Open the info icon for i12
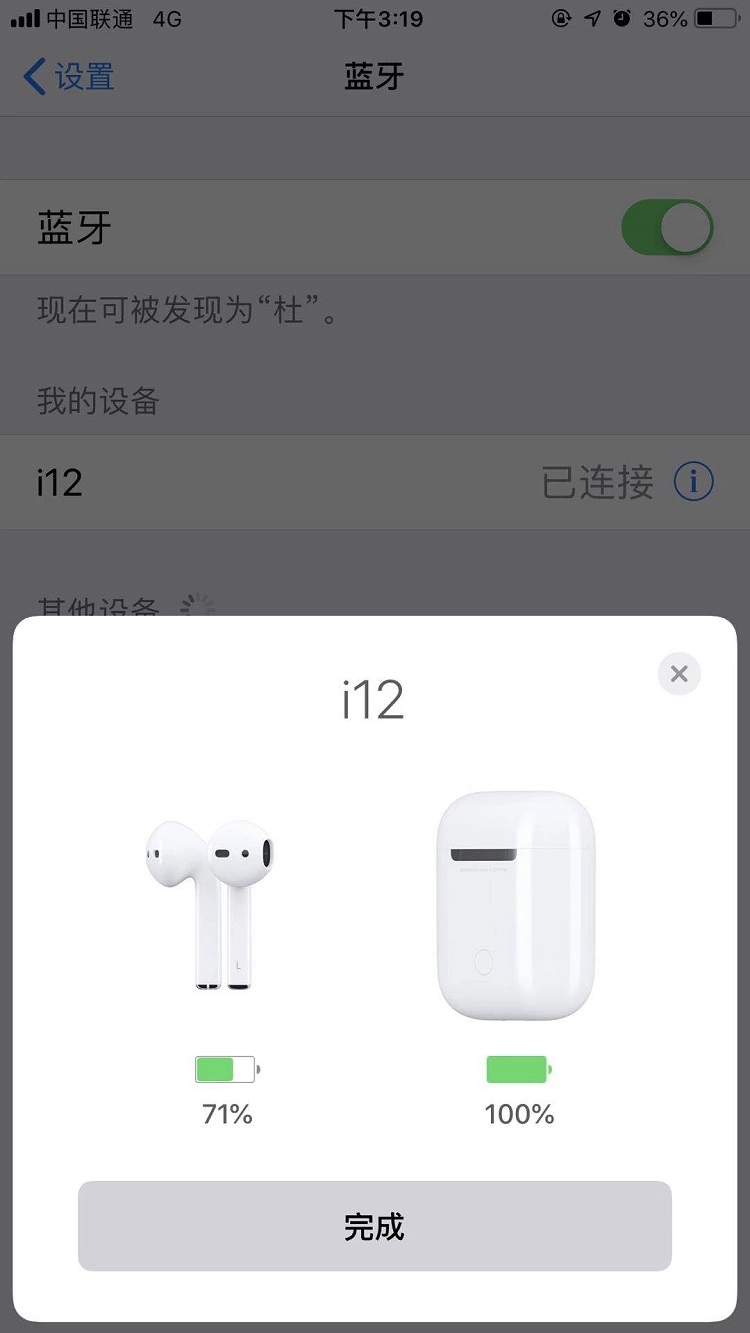 (694, 483)
